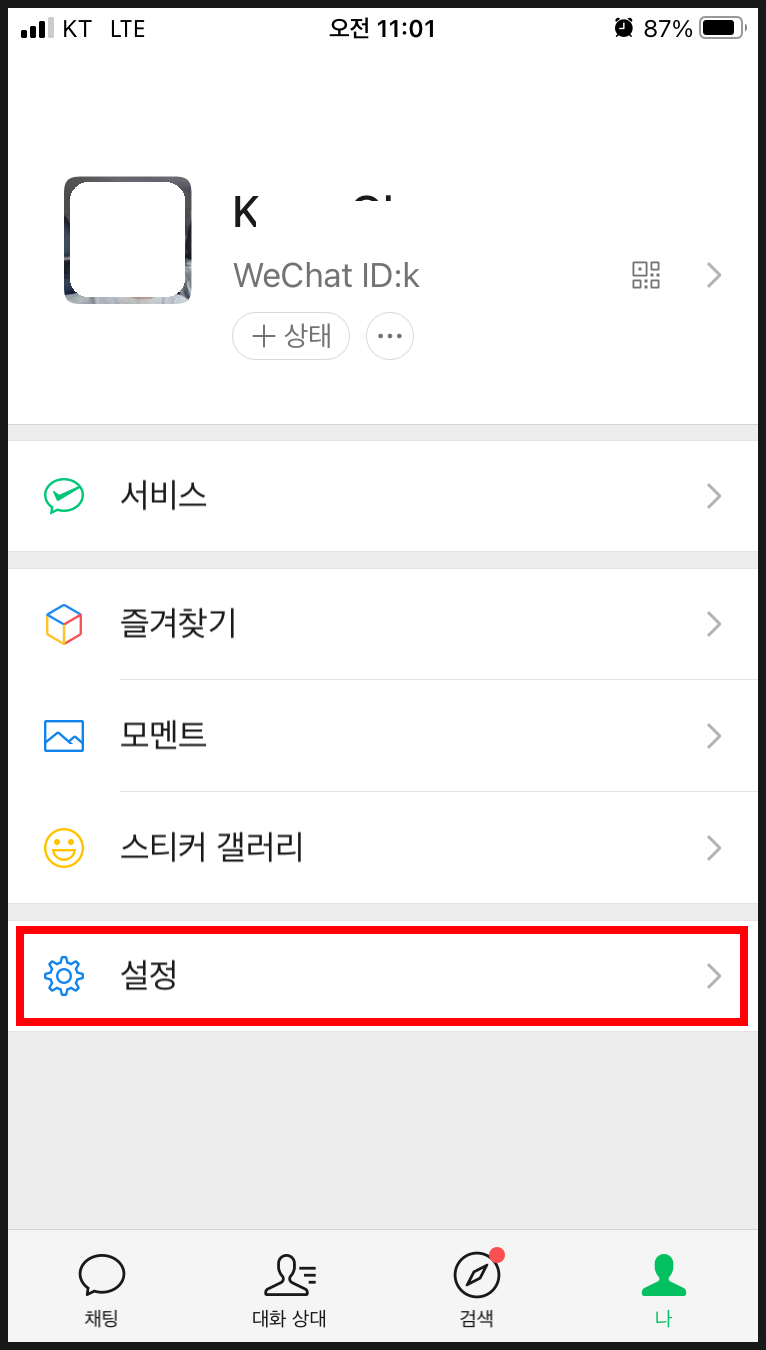The height and width of the screenshot is (1350, 766).
Task: Open profile details via the top chevron
Action: (x=714, y=275)
